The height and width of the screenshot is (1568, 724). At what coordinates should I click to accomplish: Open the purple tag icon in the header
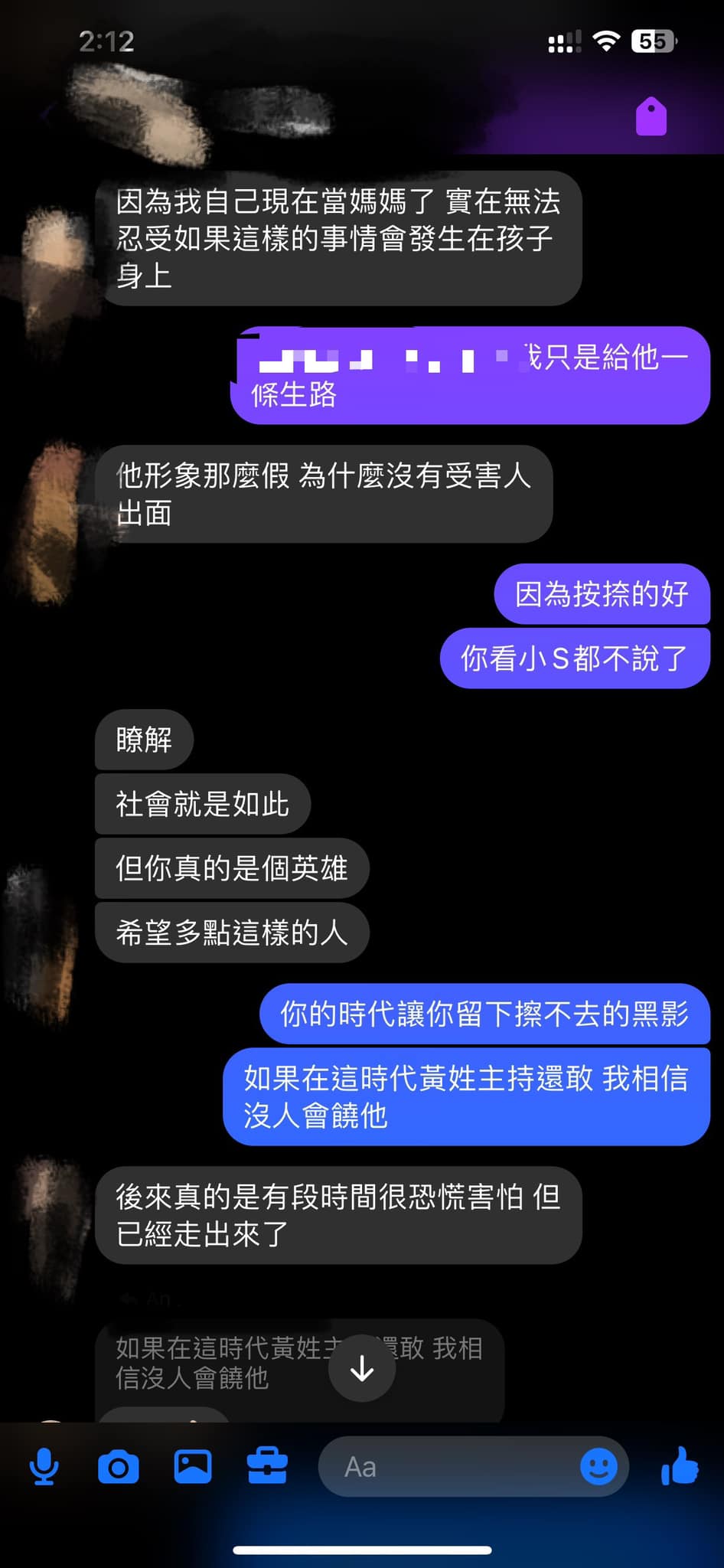click(651, 116)
